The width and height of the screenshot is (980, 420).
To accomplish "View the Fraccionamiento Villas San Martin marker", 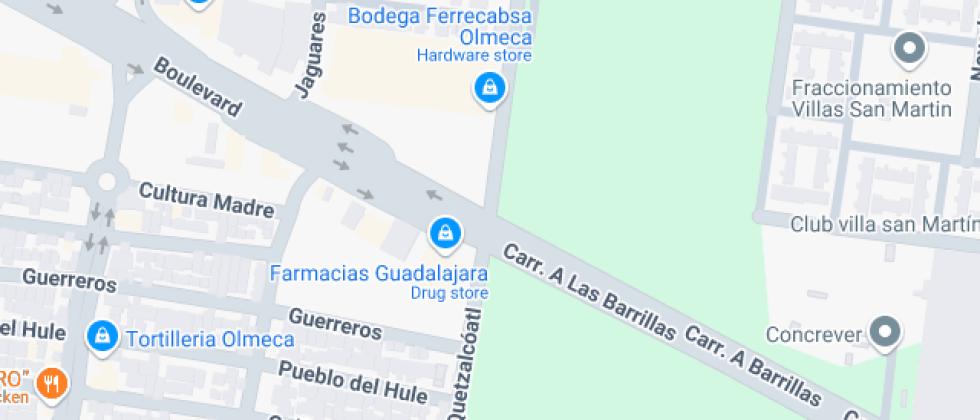I will 909,48.
